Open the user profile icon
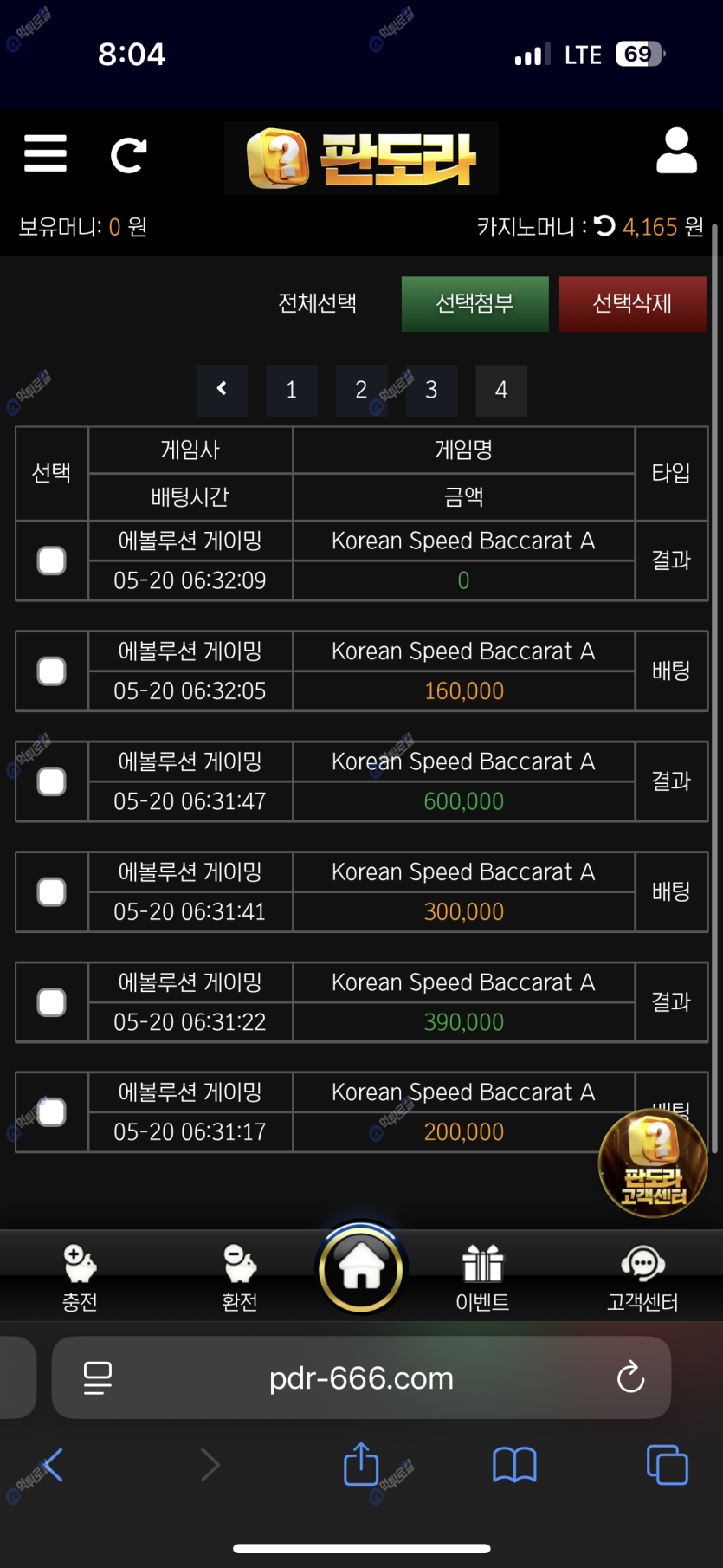This screenshot has width=723, height=1568. pyautogui.click(x=676, y=152)
